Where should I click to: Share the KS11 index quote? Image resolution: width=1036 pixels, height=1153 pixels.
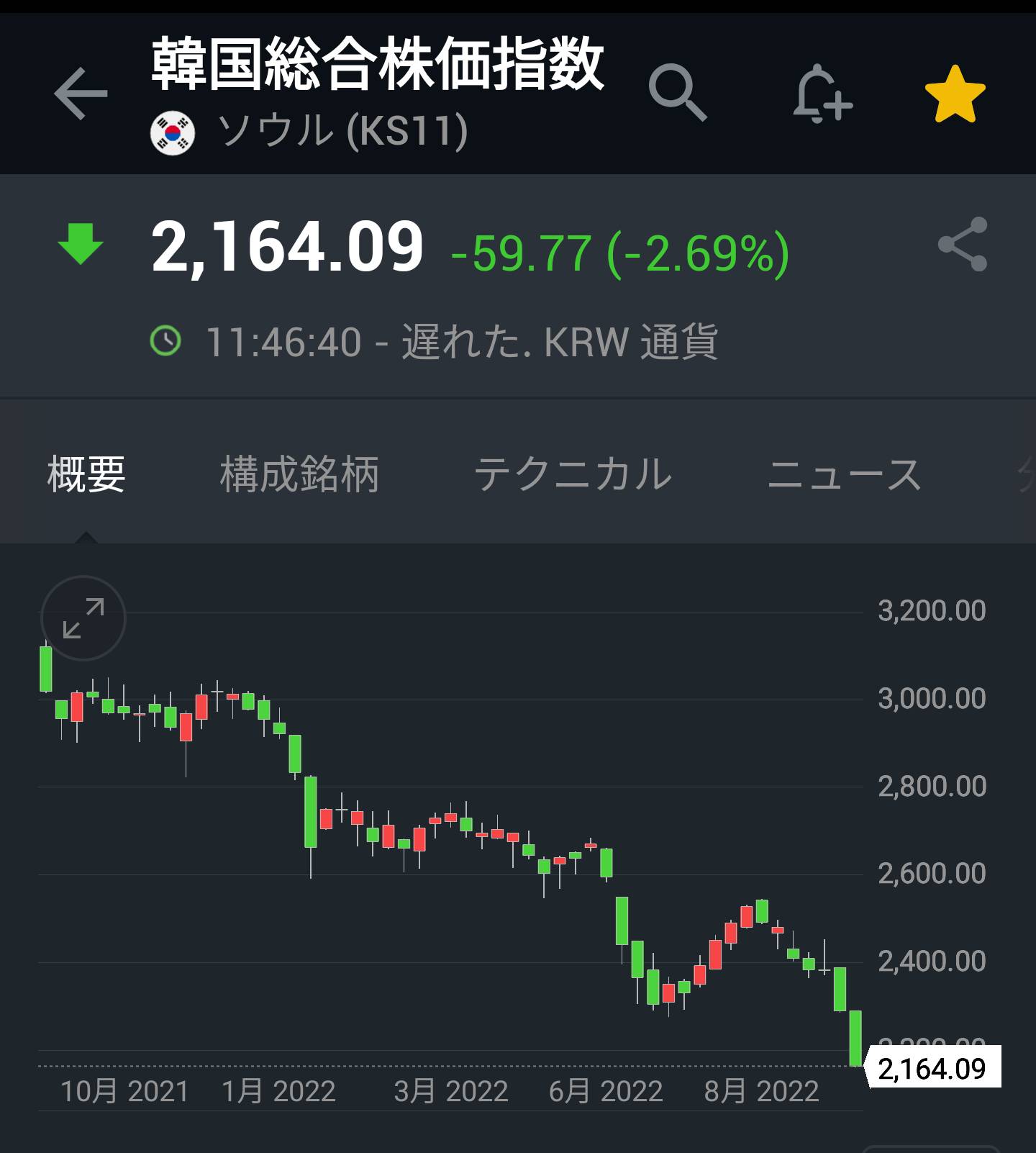[963, 245]
